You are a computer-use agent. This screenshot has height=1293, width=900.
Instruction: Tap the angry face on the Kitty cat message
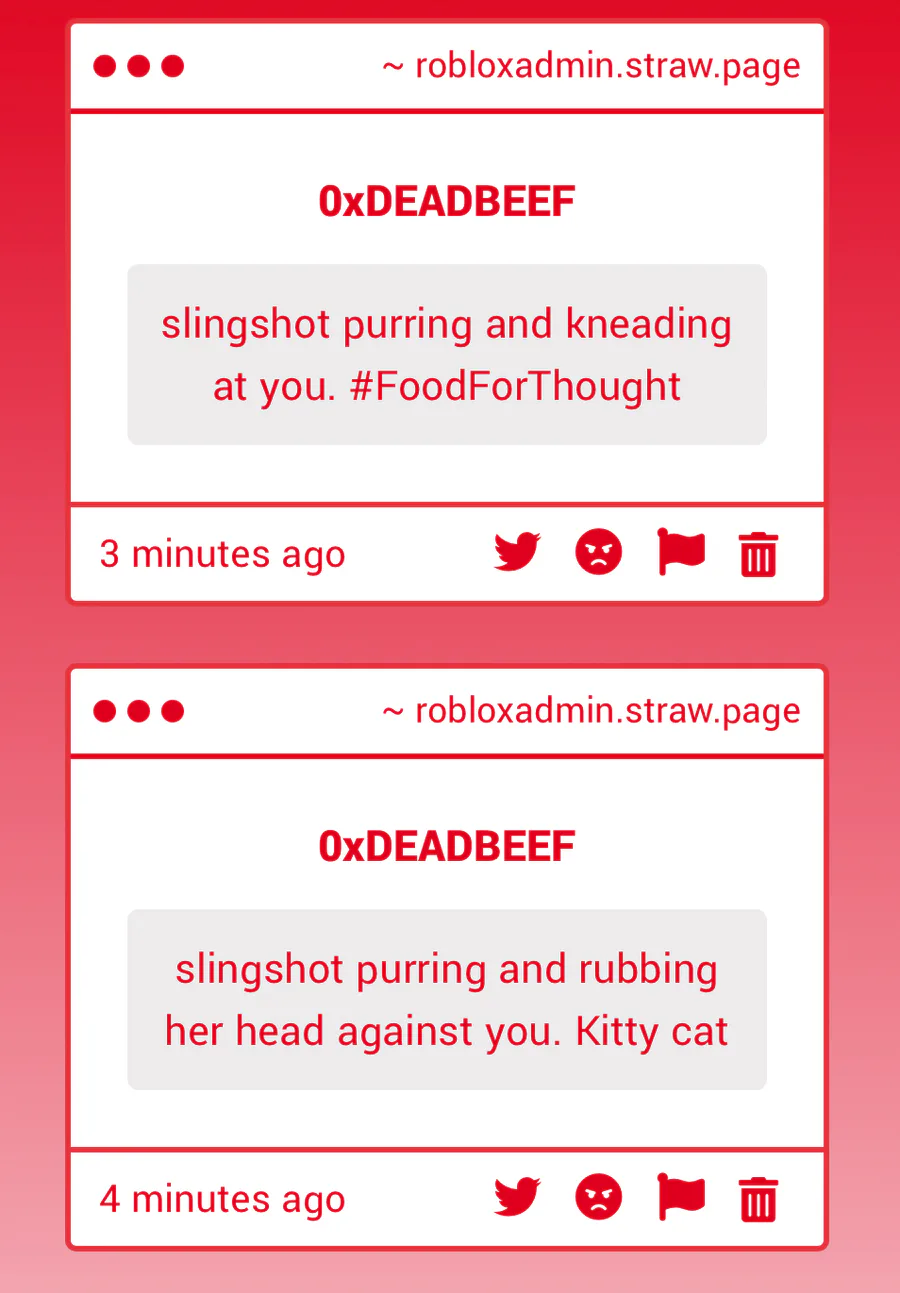click(x=598, y=1198)
